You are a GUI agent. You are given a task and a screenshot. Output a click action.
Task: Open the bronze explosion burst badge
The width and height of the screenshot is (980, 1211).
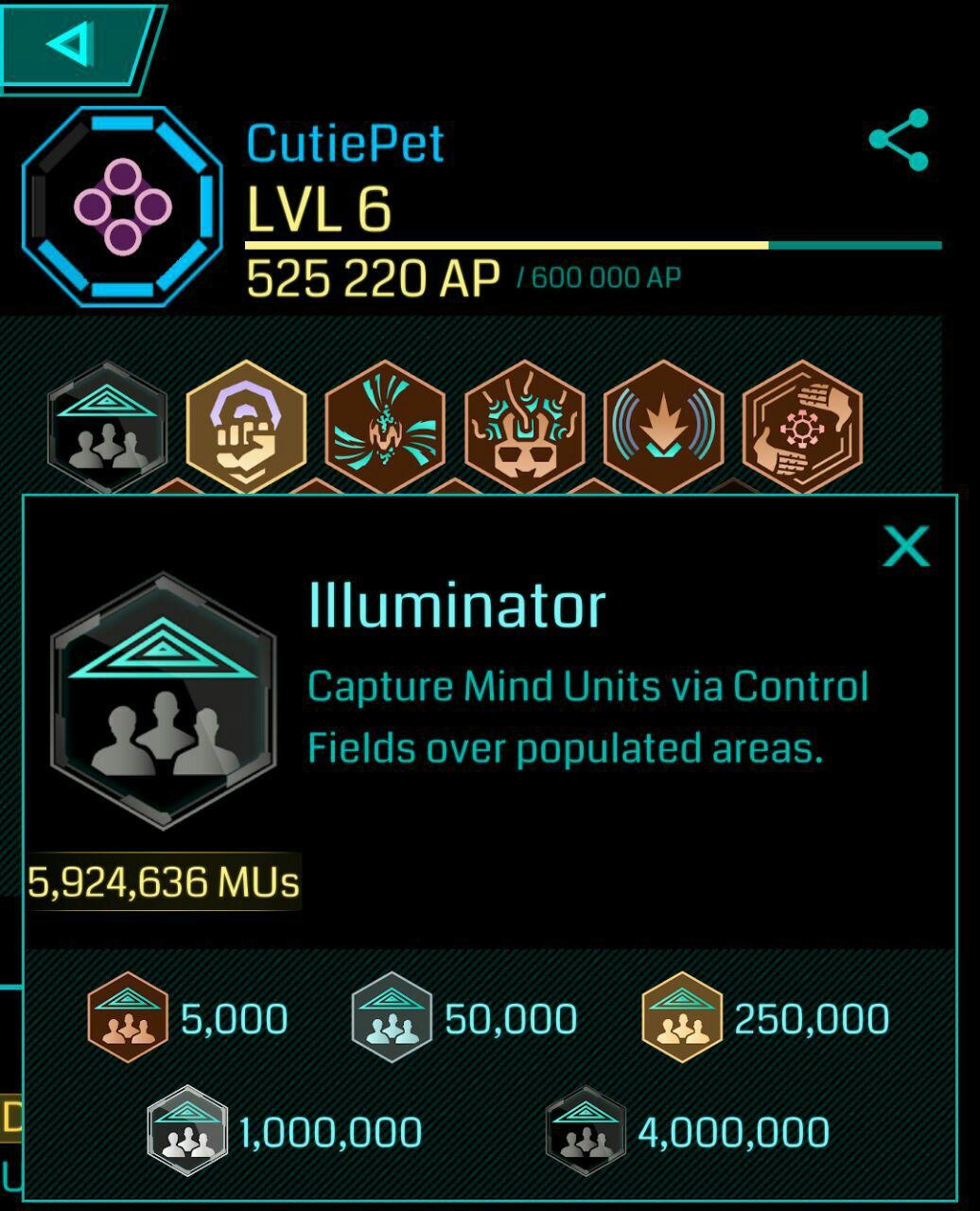coord(663,427)
